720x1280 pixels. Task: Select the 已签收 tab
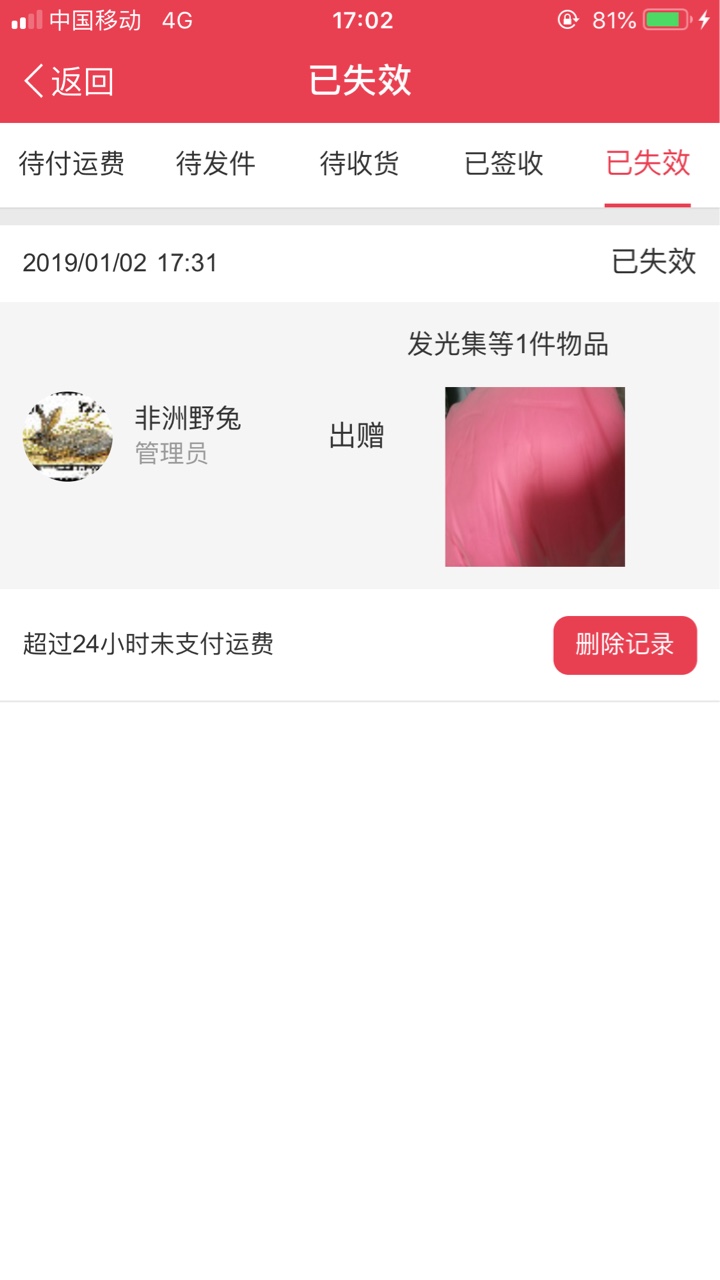504,164
